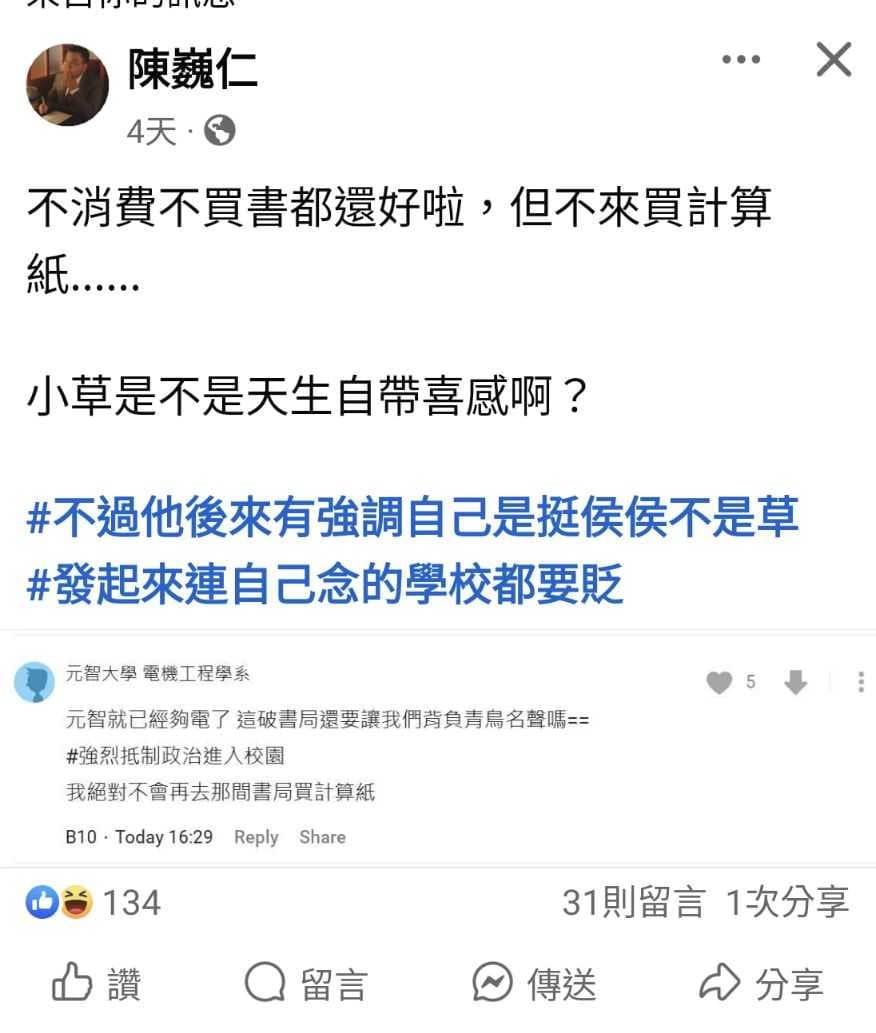The height and width of the screenshot is (1033, 876).
Task: Like this post with 讚
Action: pos(96,984)
